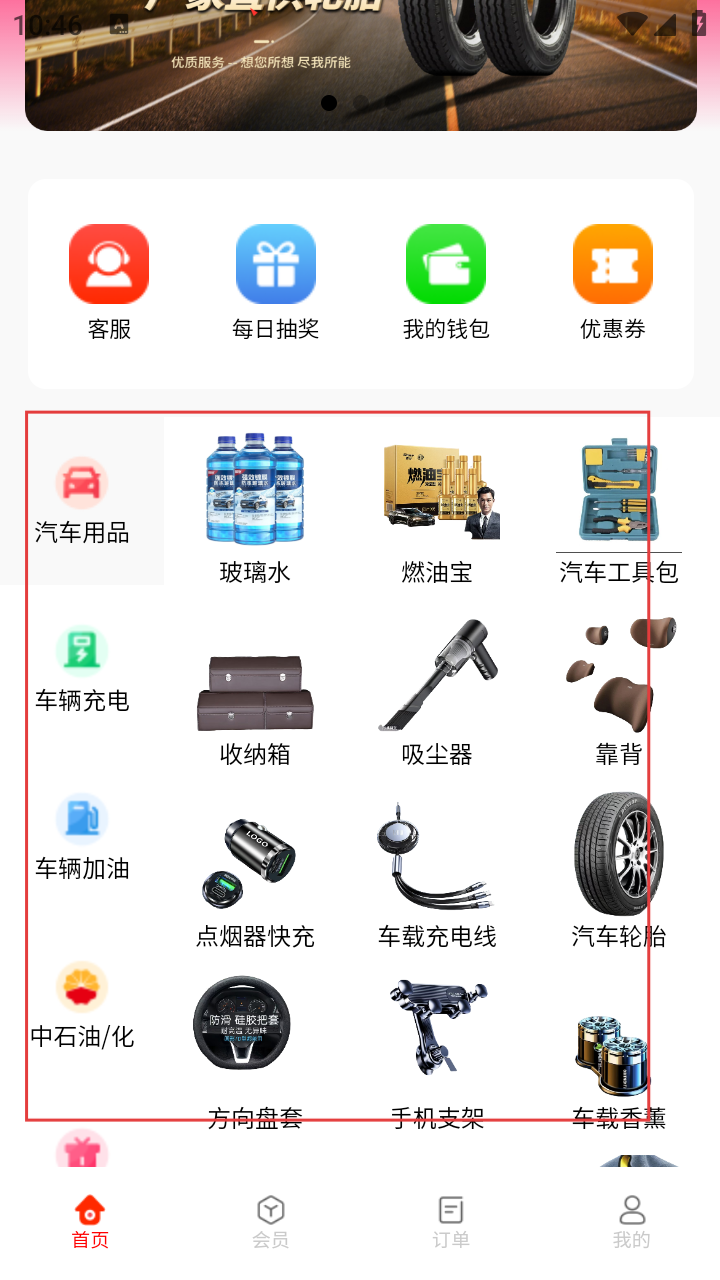Select 车辆加油 category
The image size is (720, 1280).
point(82,837)
